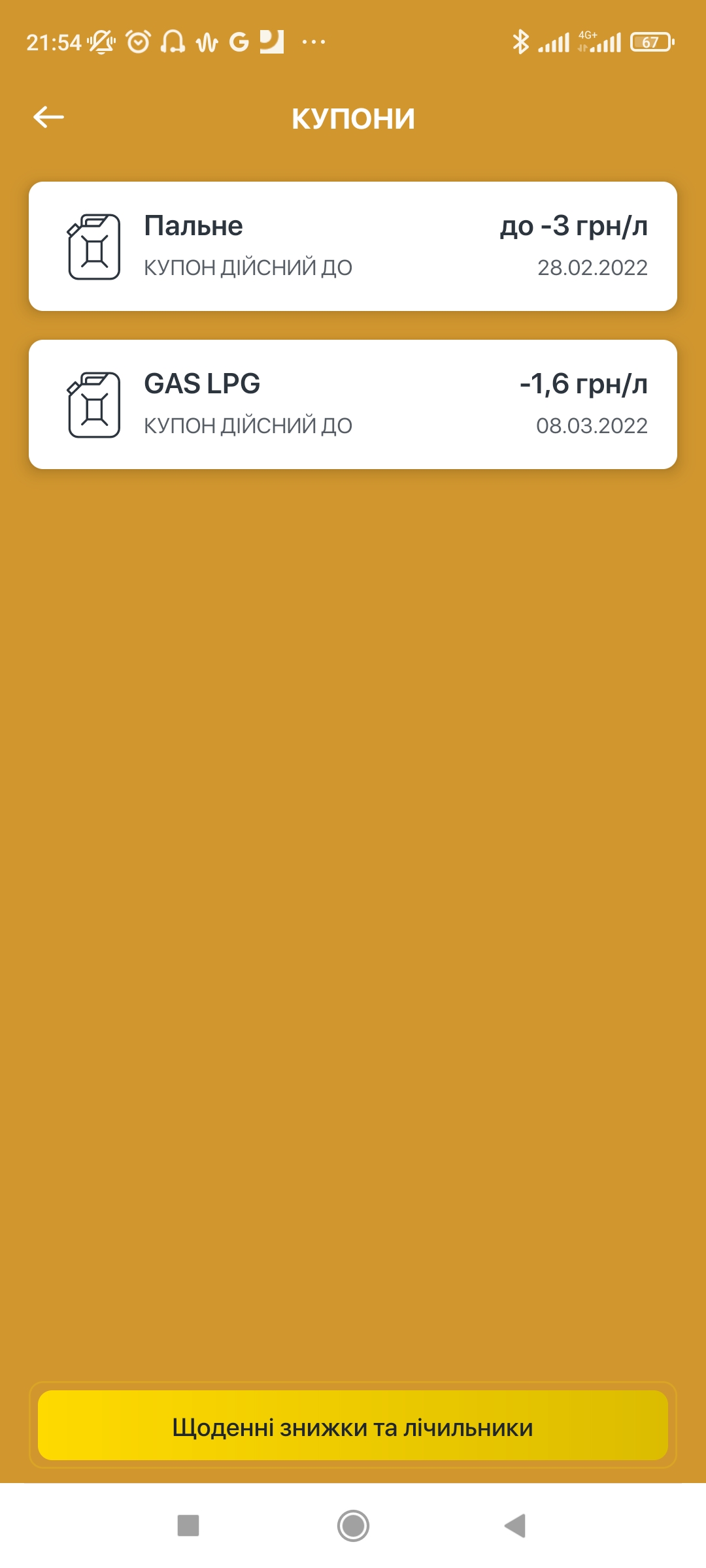
Task: Open recent apps via the square button
Action: (x=188, y=1526)
